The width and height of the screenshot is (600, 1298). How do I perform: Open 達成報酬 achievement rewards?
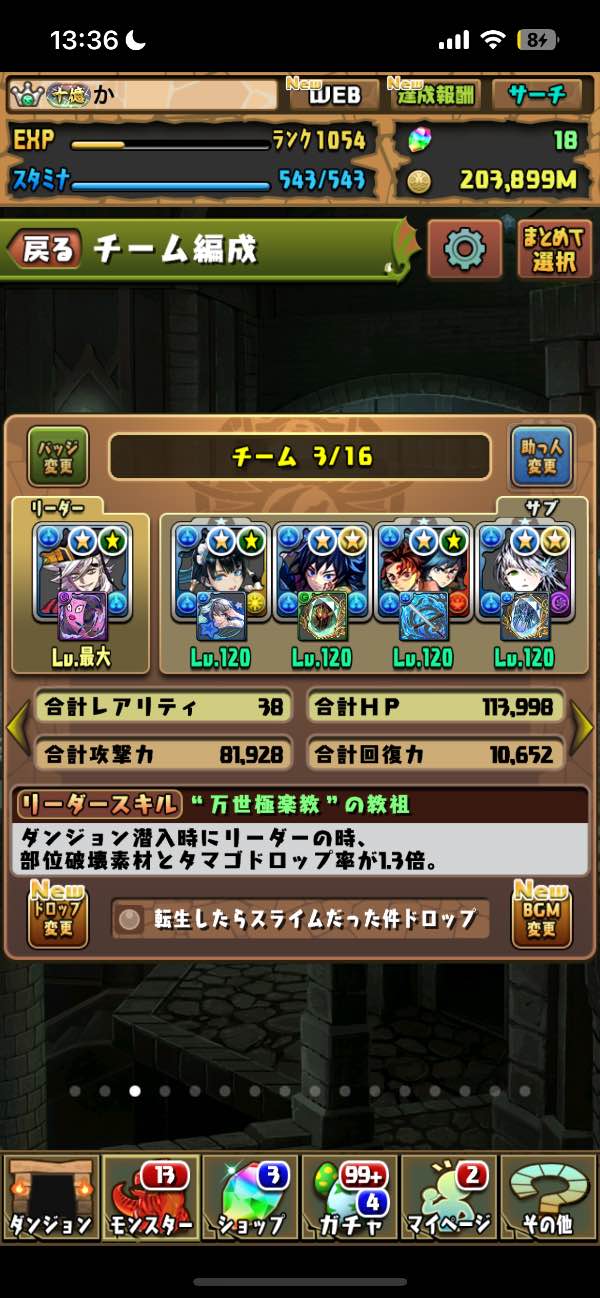tap(433, 95)
